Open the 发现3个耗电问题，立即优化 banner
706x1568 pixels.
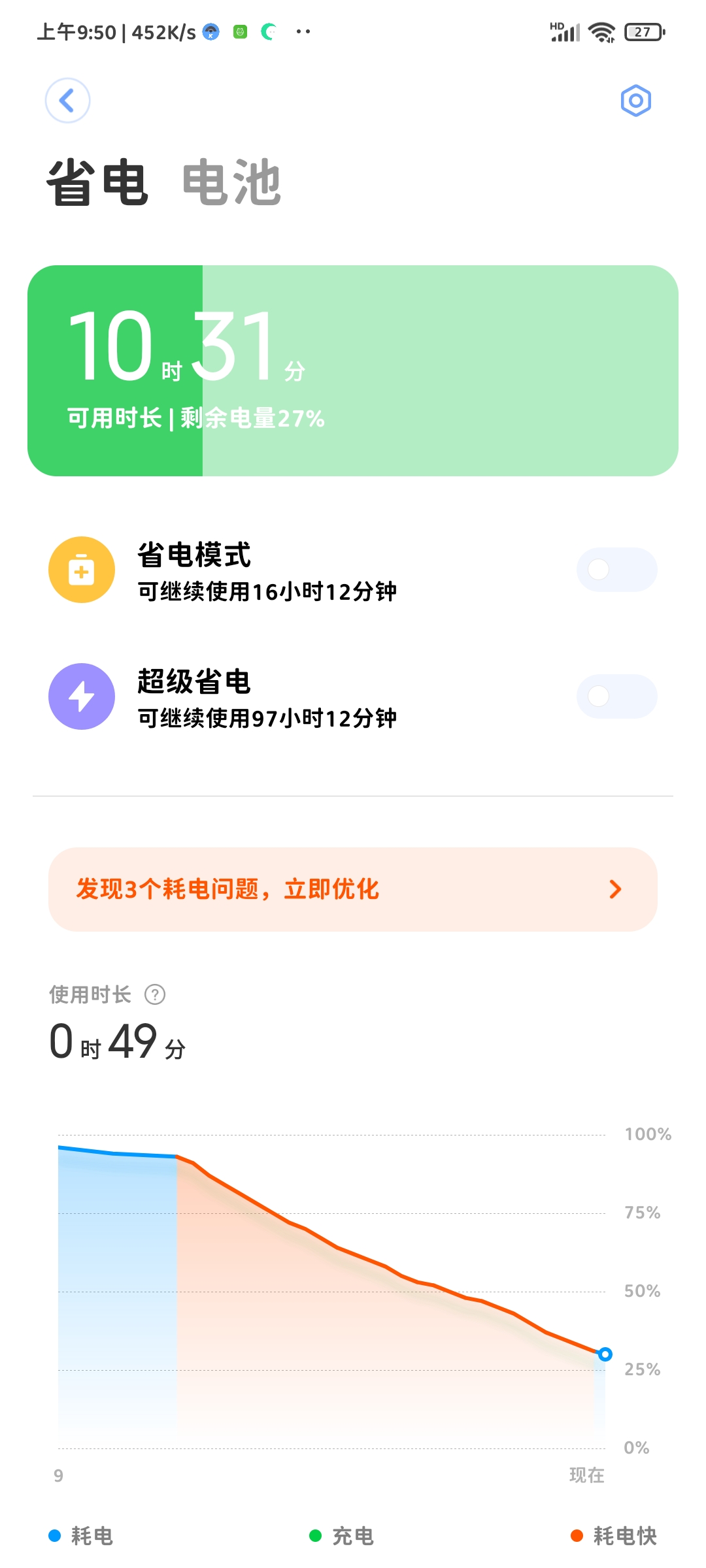tap(353, 889)
